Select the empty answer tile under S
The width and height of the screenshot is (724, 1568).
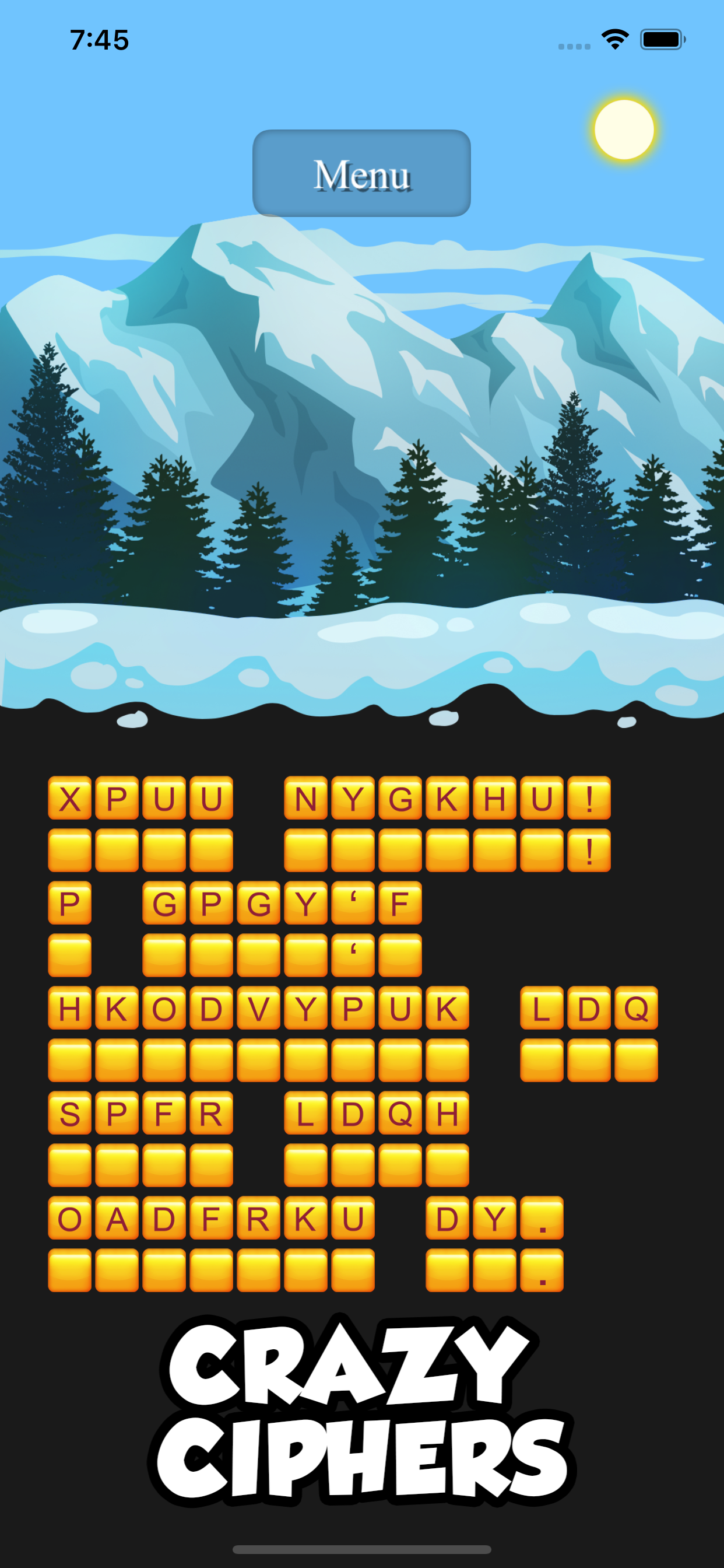click(70, 1165)
